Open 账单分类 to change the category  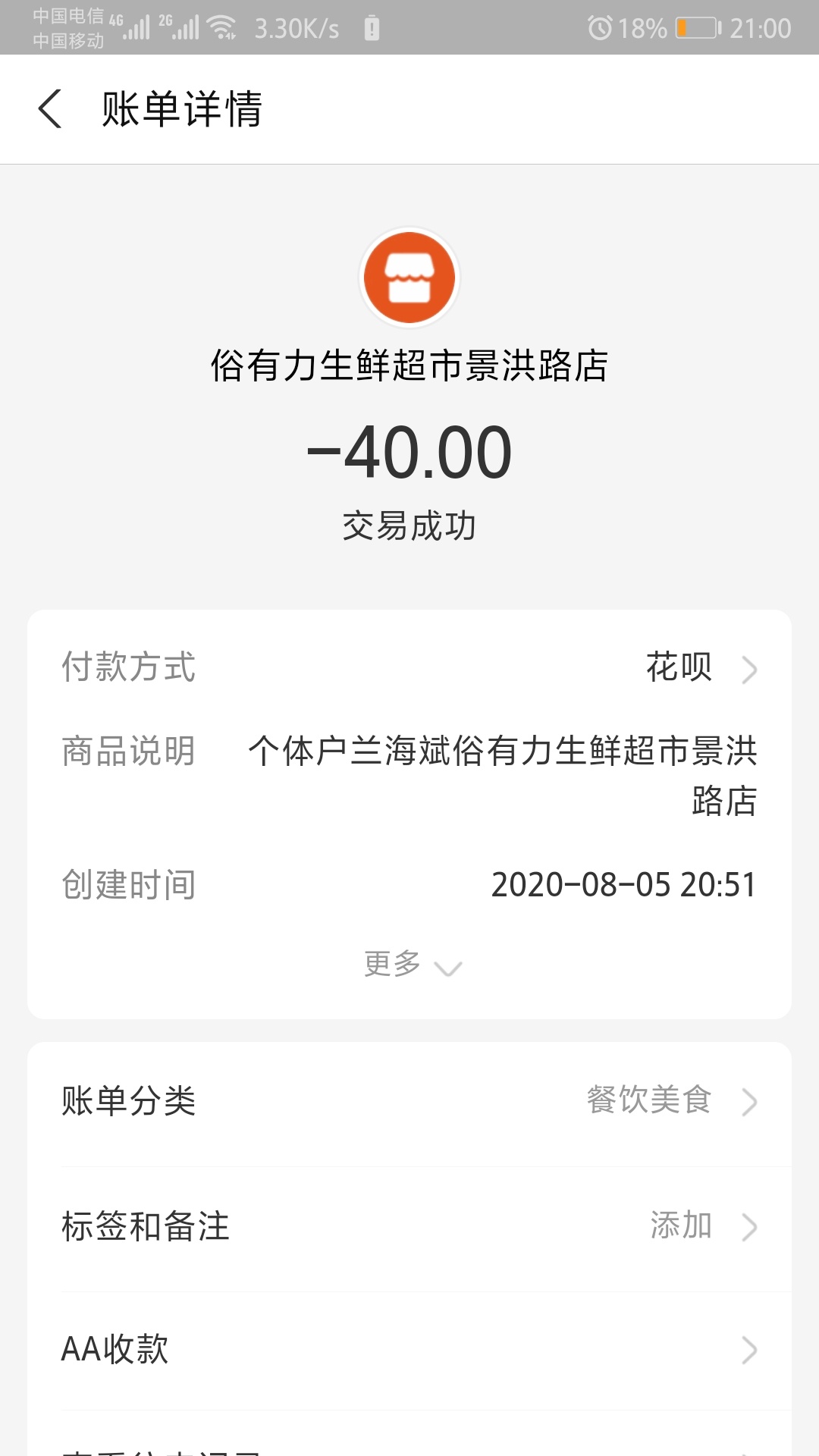409,1101
